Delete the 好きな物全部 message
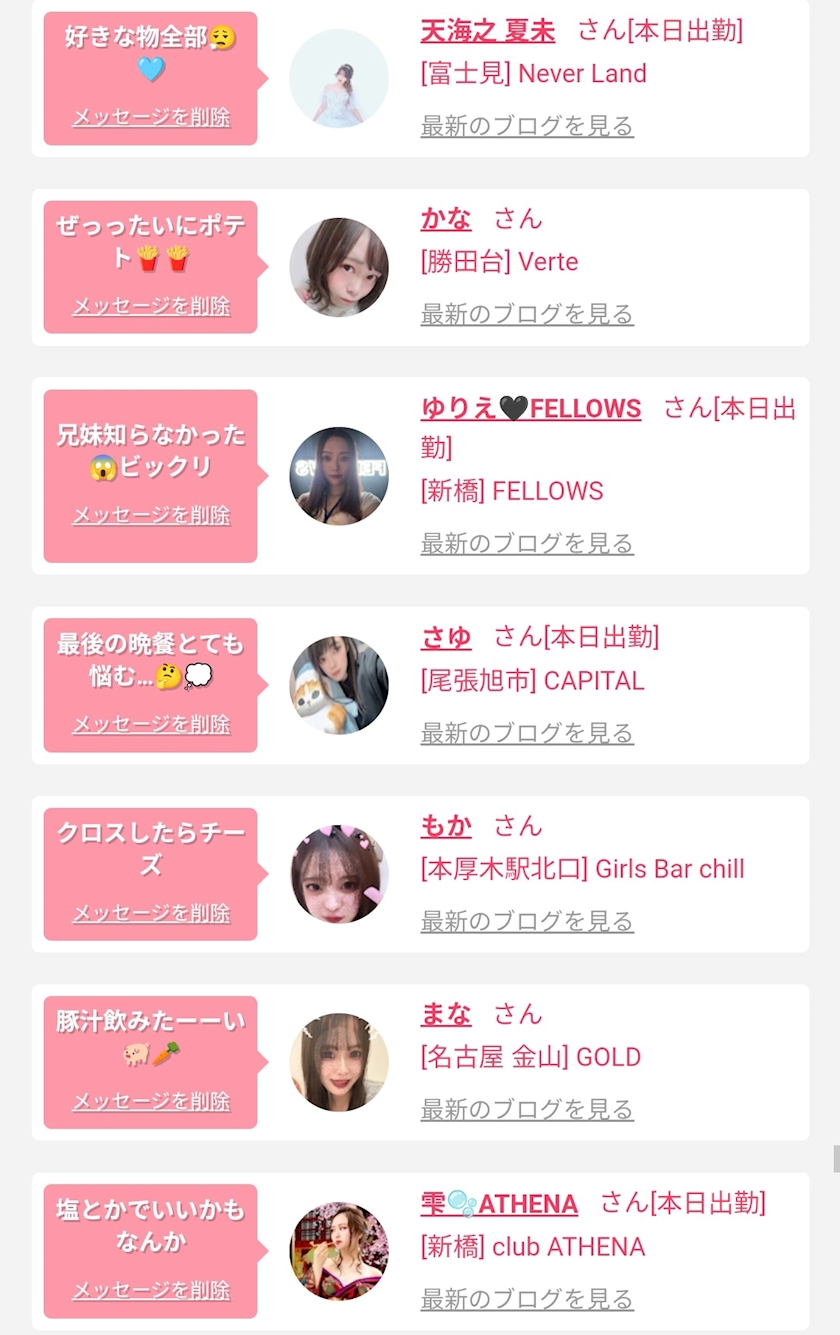The width and height of the screenshot is (840, 1335). coord(151,117)
